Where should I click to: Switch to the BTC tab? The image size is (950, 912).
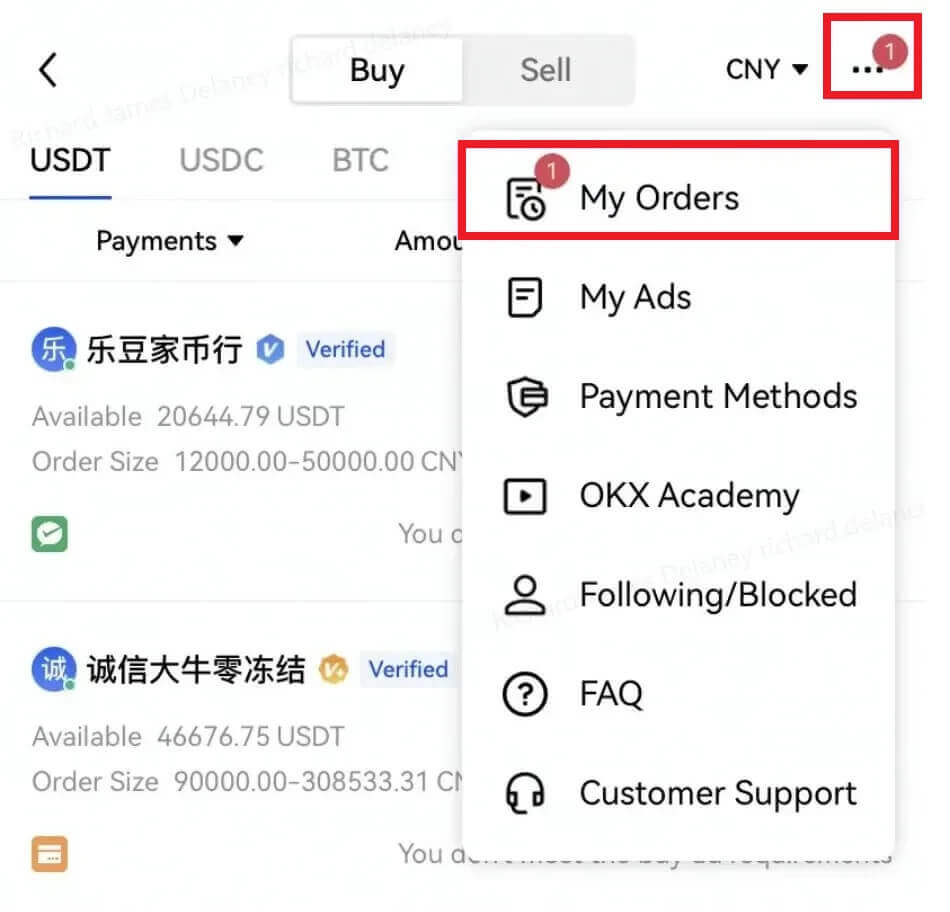tap(360, 161)
